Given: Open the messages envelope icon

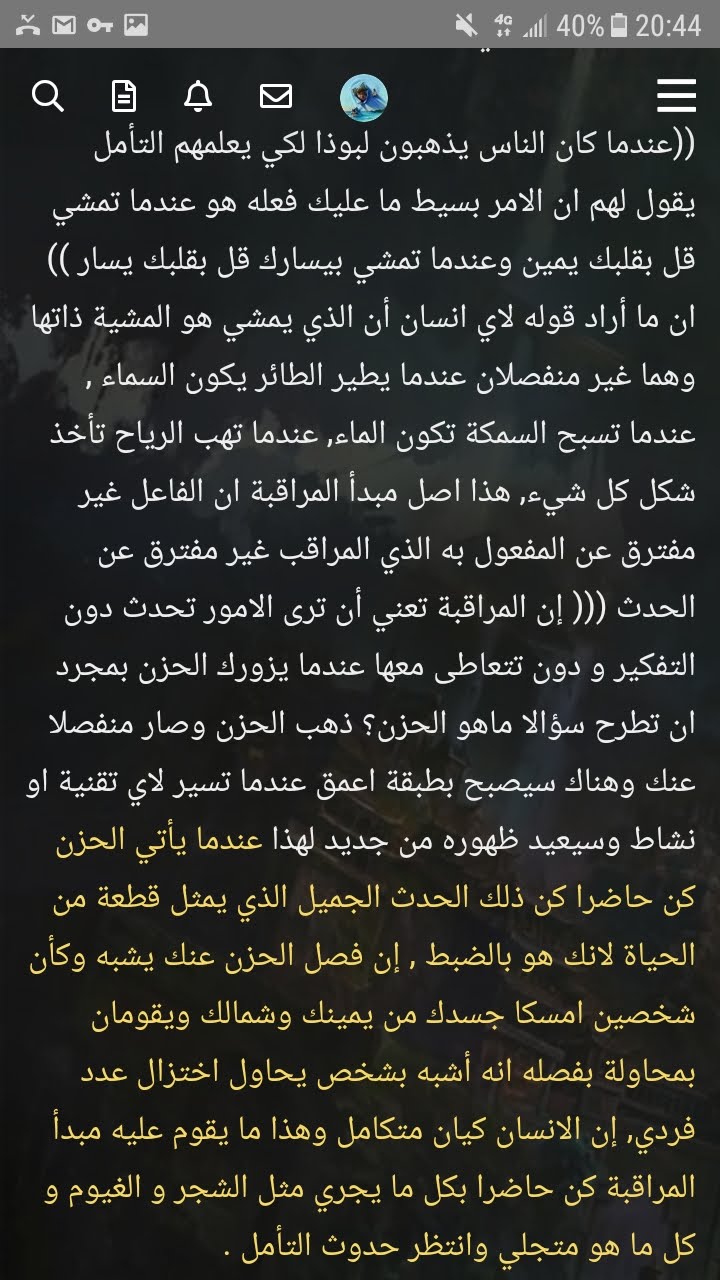Looking at the screenshot, I should [x=275, y=96].
